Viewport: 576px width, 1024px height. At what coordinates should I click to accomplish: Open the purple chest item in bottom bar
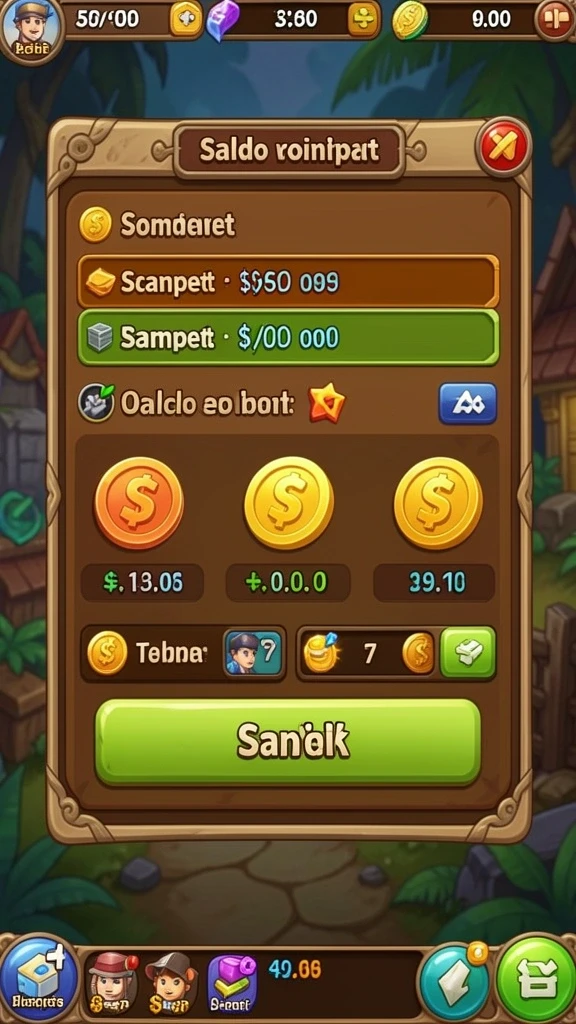(232, 983)
